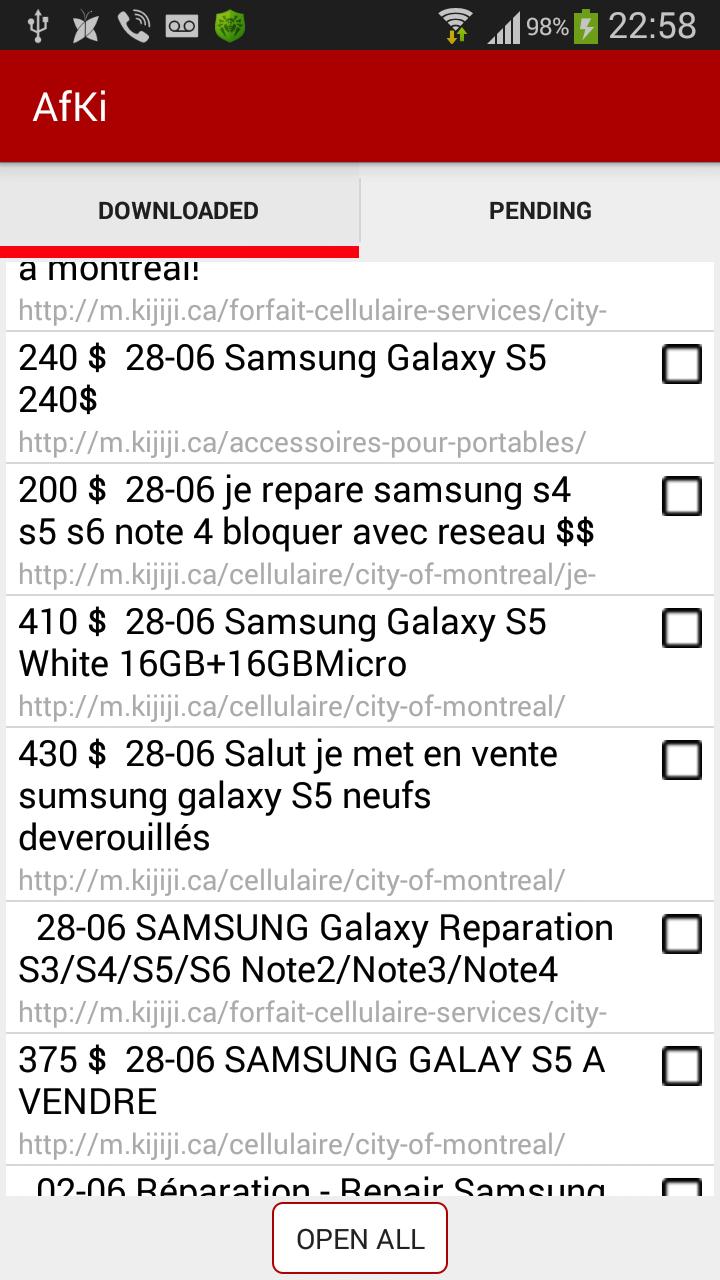Switch to the Pending tab
Image resolution: width=720 pixels, height=1280 pixels.
pos(540,211)
